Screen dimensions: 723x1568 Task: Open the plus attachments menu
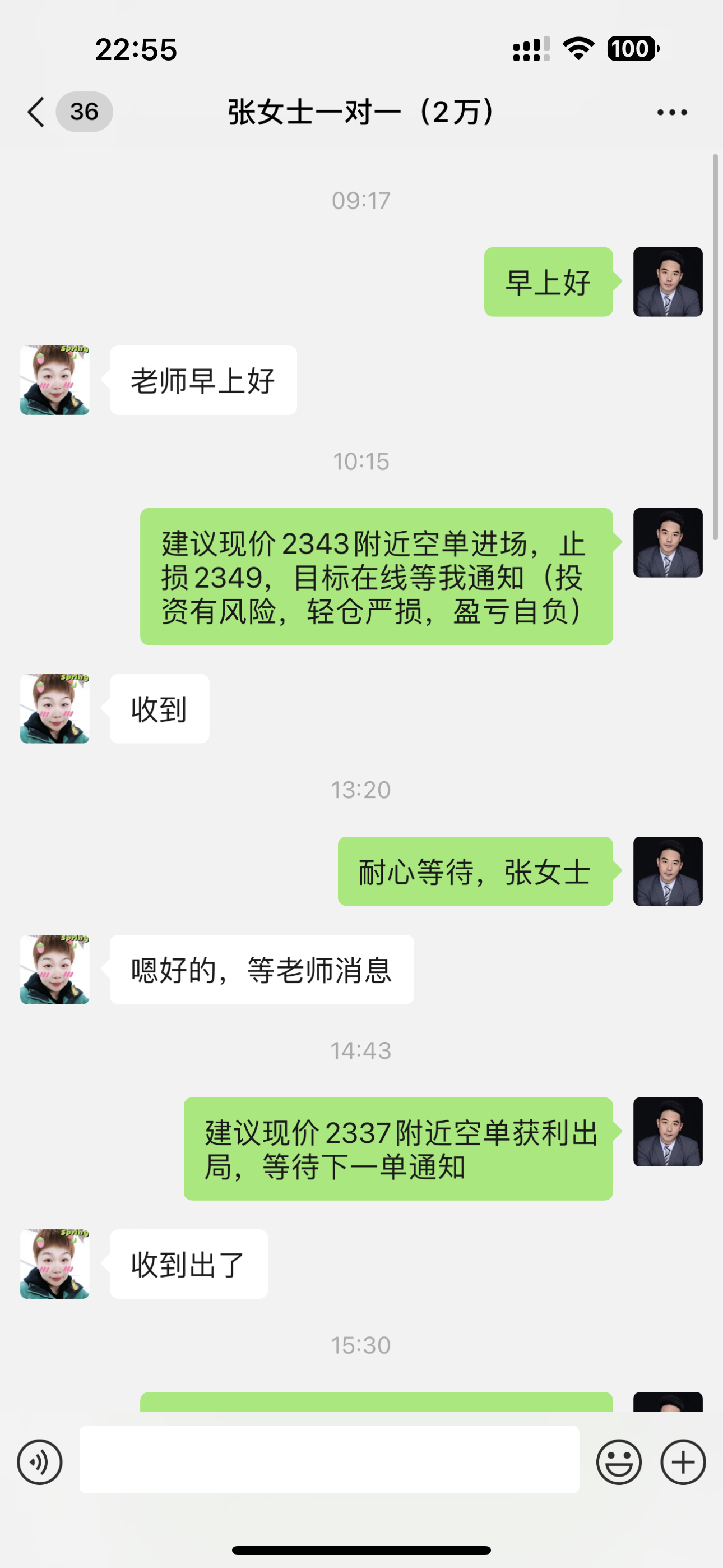(683, 1462)
